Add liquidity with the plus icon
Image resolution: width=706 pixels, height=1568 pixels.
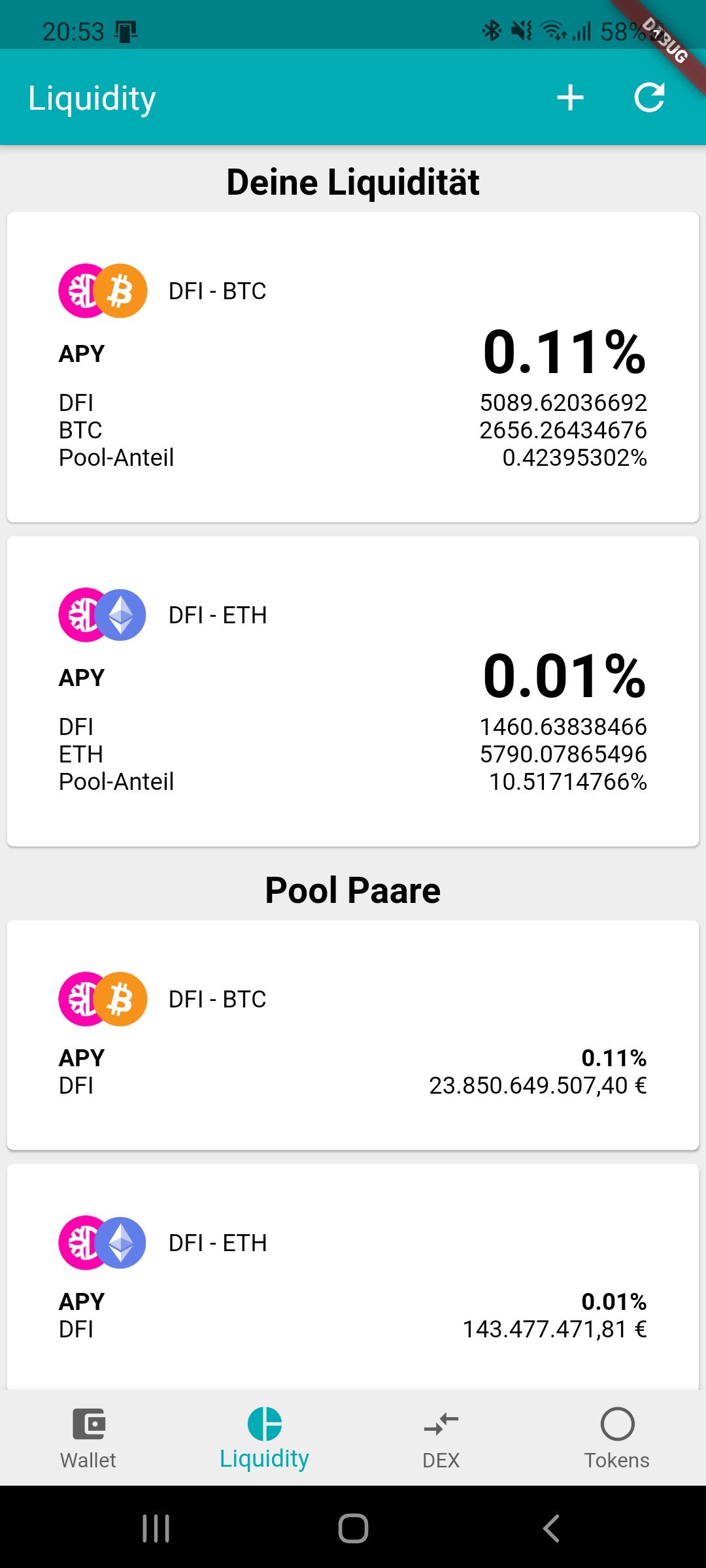[570, 98]
